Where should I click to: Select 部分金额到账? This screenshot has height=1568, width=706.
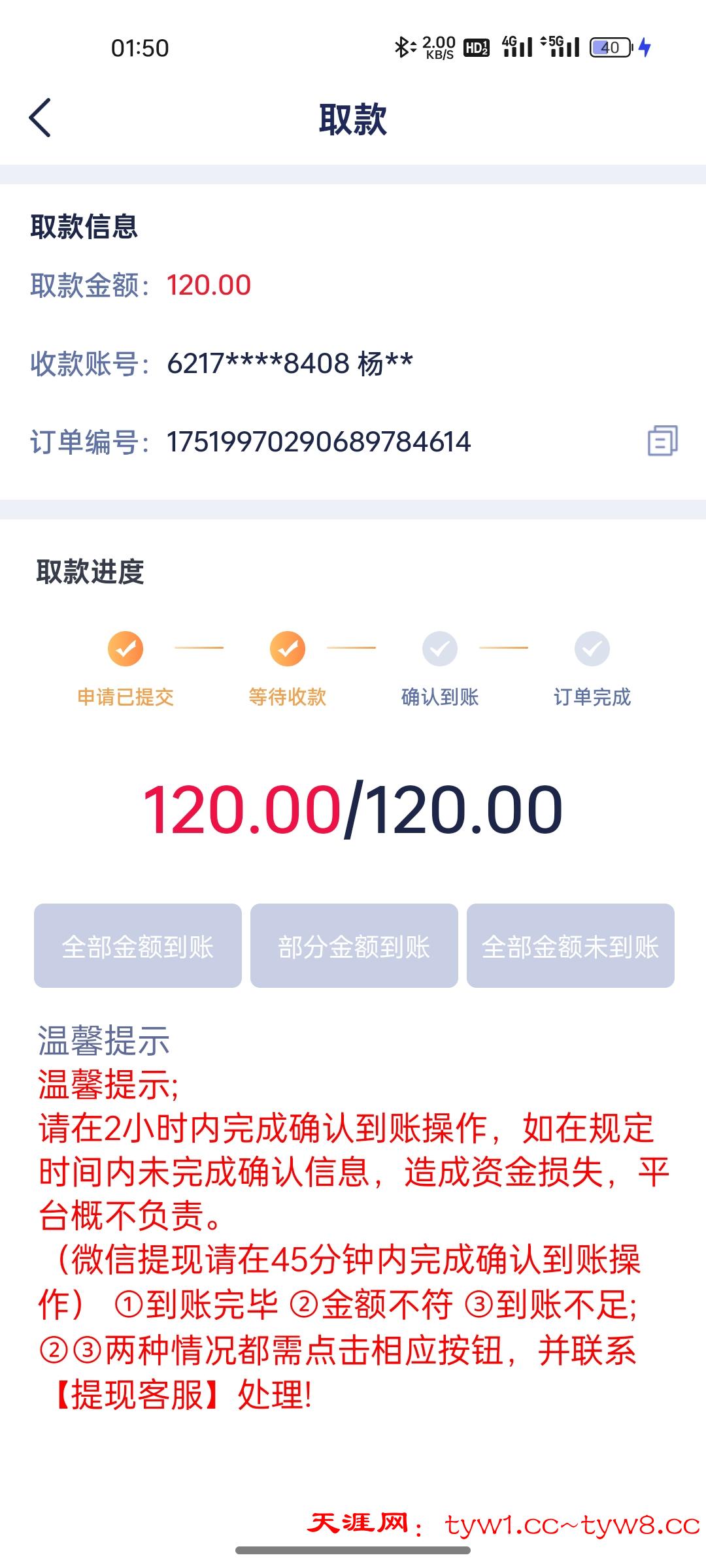pyautogui.click(x=354, y=945)
